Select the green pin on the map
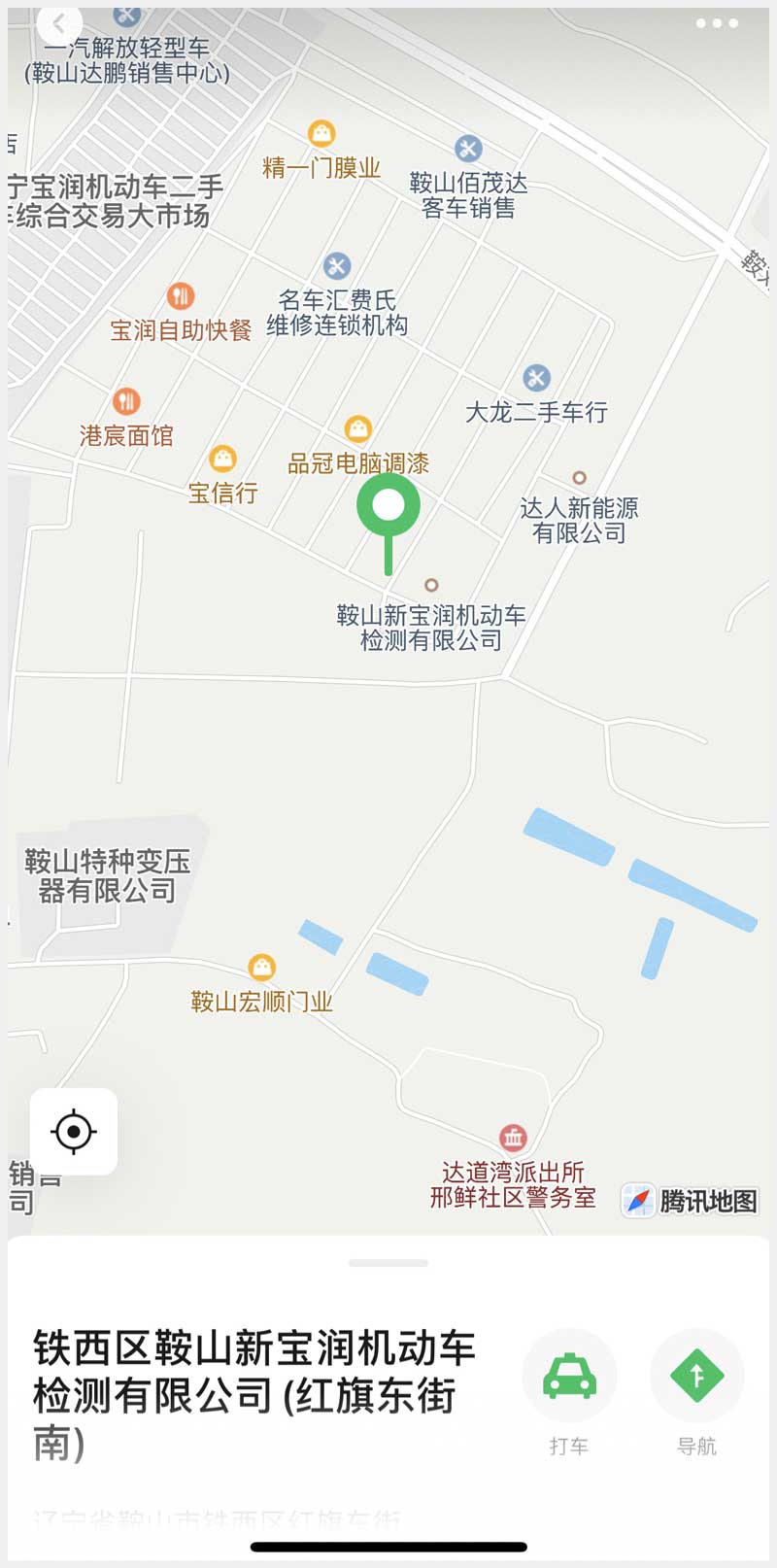The image size is (777, 1568). coord(388,506)
